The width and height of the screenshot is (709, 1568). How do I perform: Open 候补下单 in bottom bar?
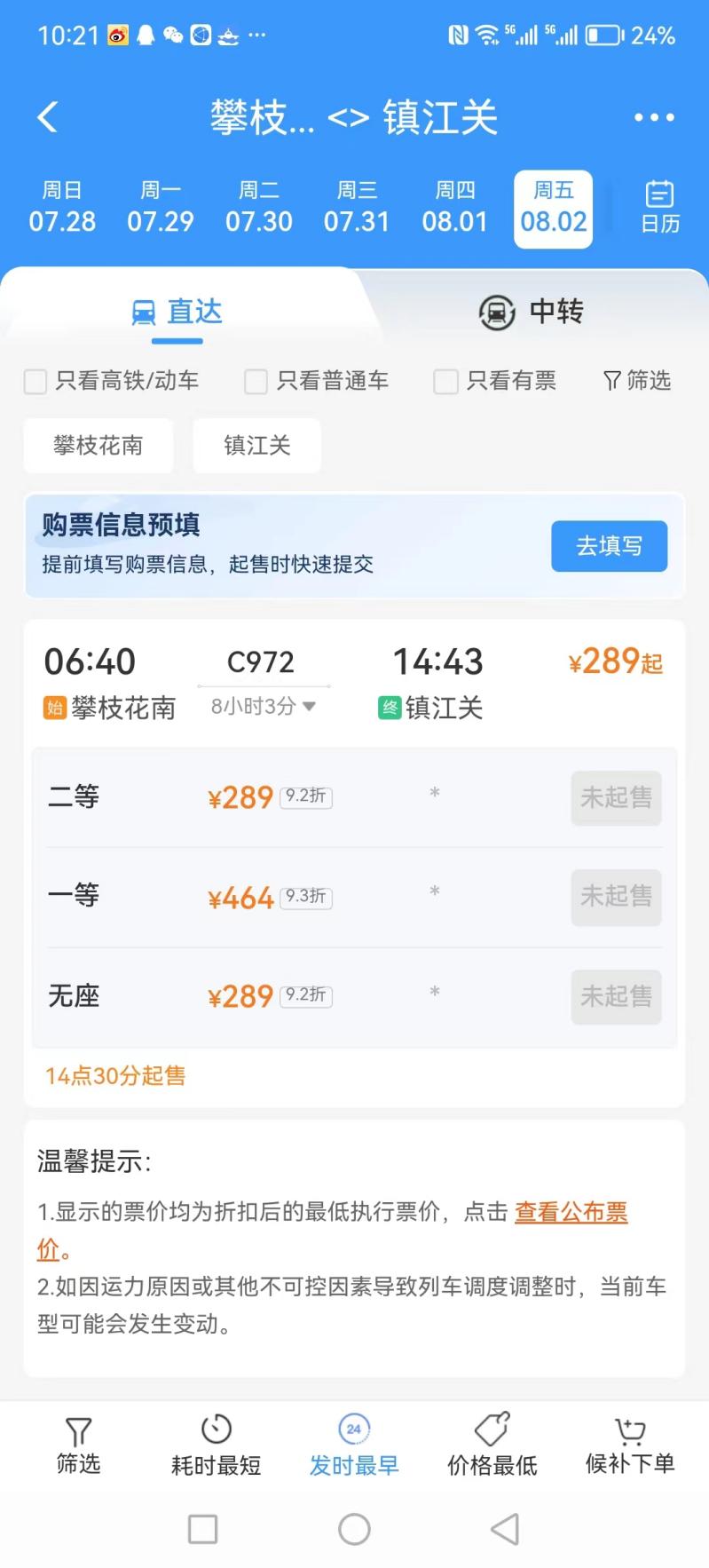point(630,1445)
